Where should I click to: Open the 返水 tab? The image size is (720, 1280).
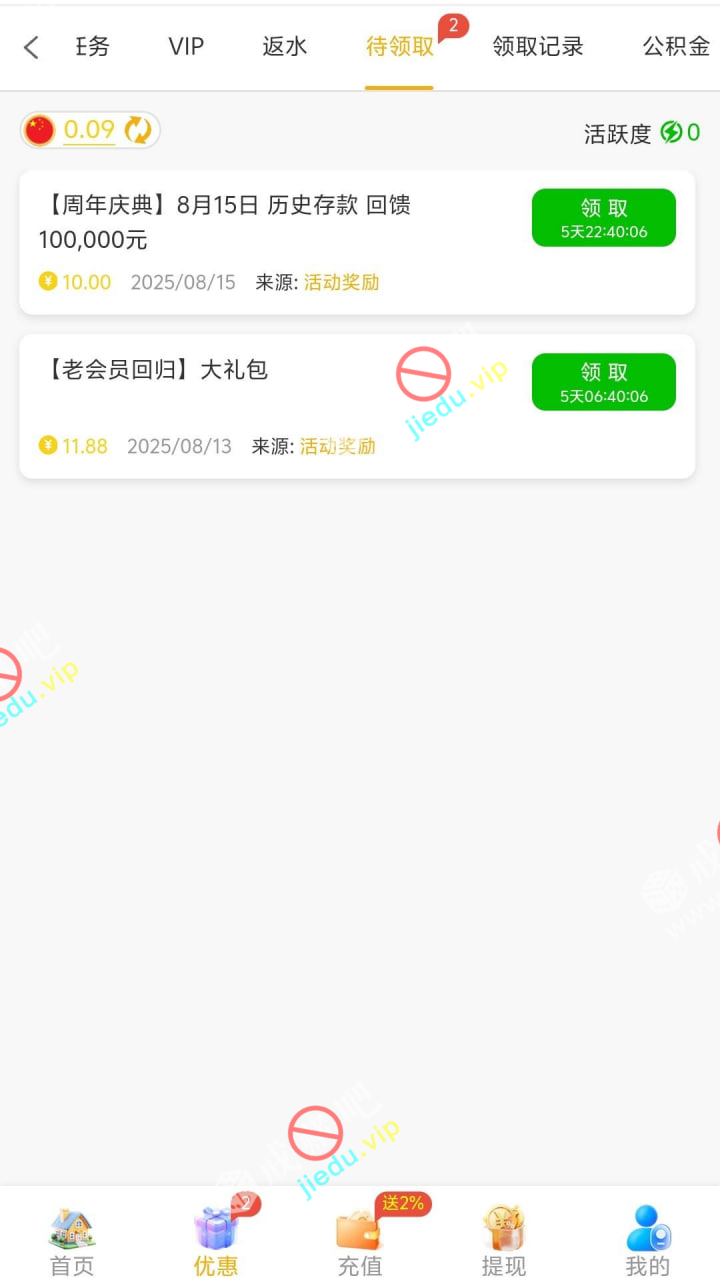click(x=285, y=47)
